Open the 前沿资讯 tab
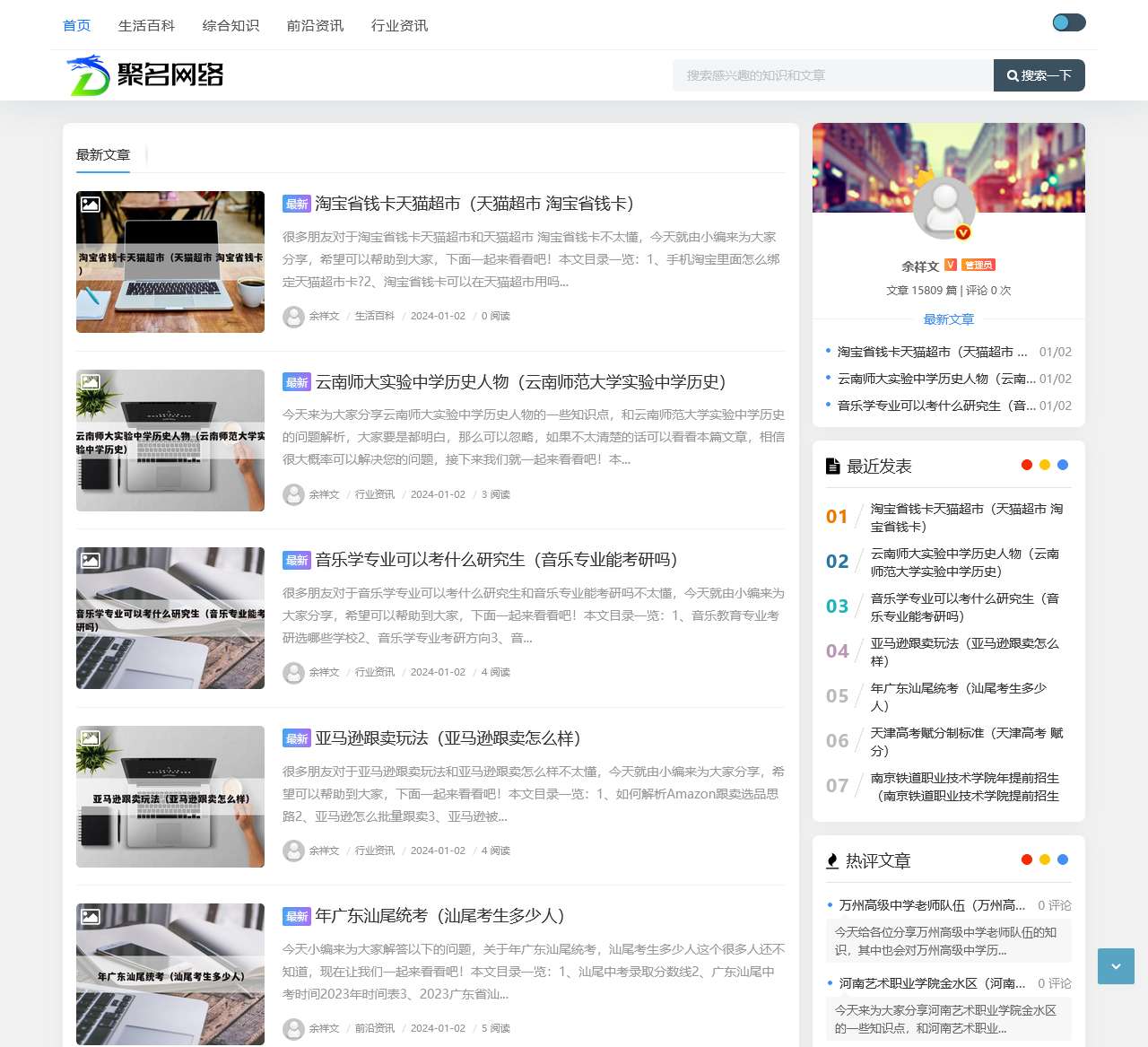 point(315,25)
